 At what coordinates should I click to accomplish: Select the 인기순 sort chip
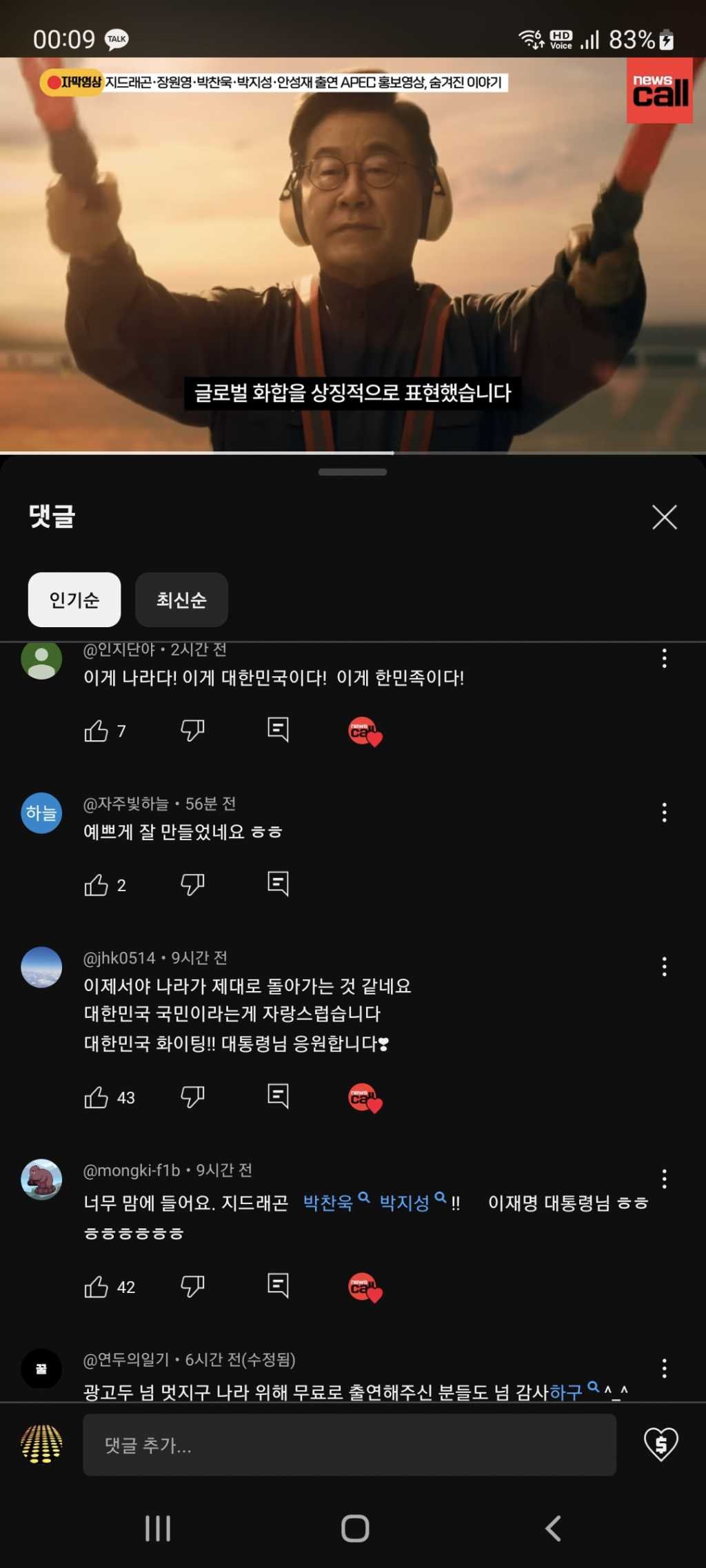pos(74,600)
